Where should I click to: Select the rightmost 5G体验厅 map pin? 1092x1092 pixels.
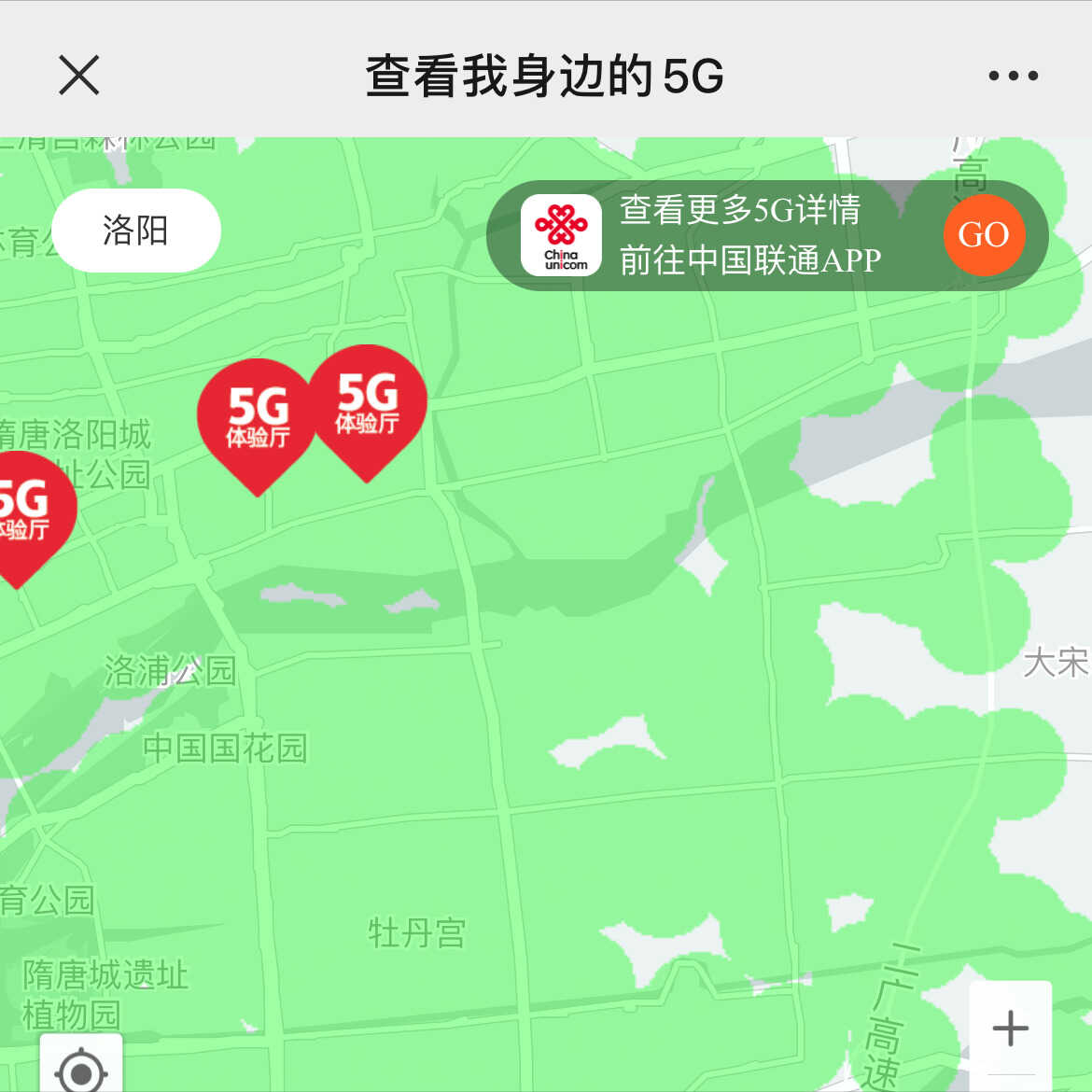368,406
